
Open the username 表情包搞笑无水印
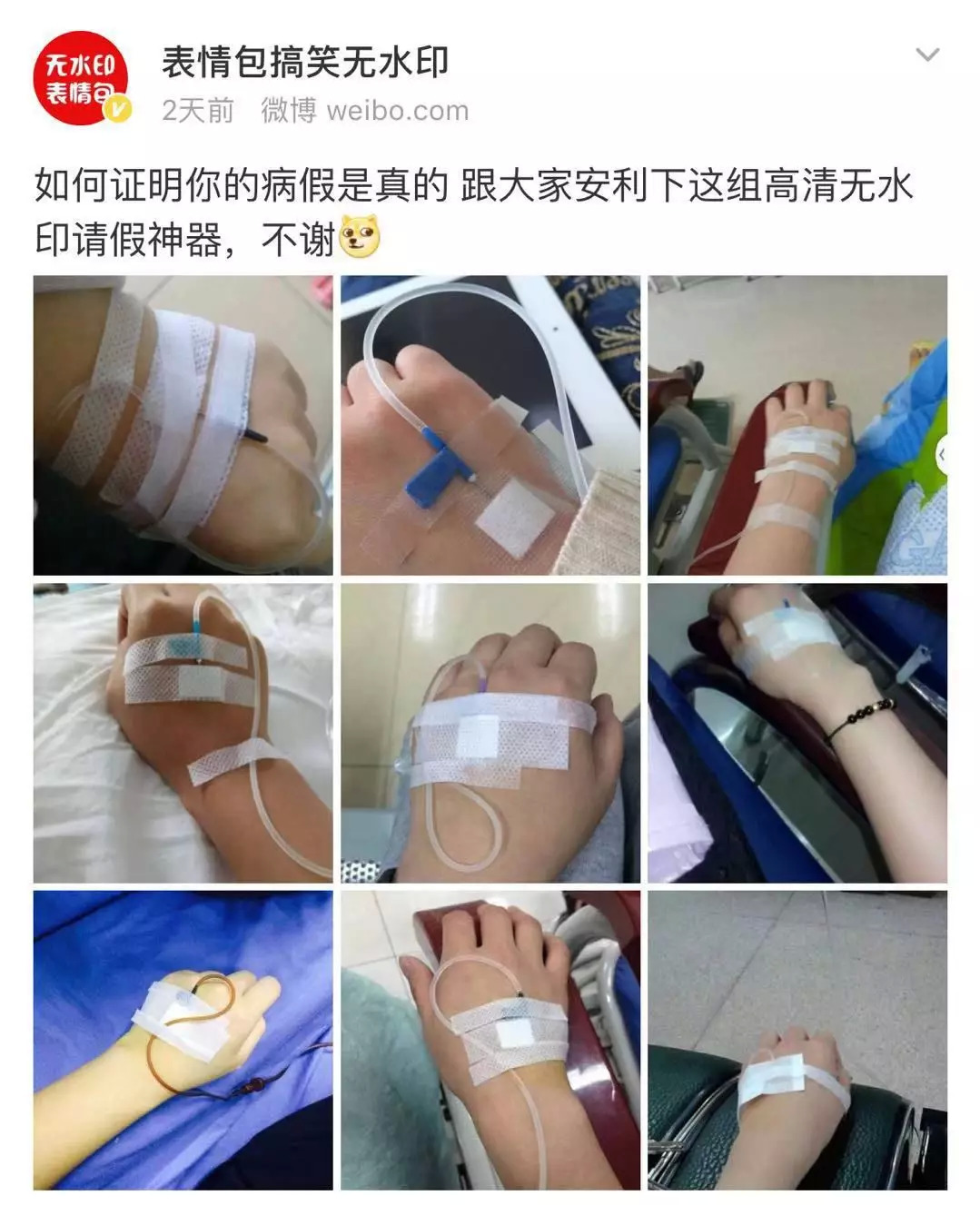pos(305,62)
